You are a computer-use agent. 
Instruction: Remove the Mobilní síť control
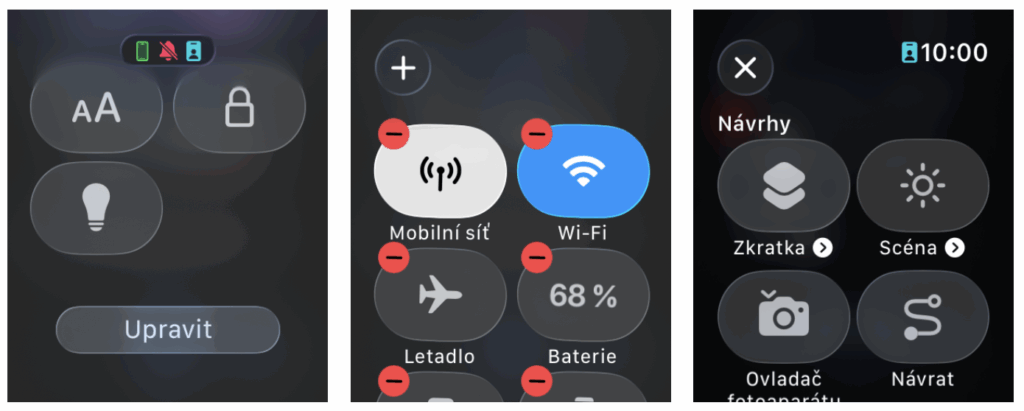[393, 133]
